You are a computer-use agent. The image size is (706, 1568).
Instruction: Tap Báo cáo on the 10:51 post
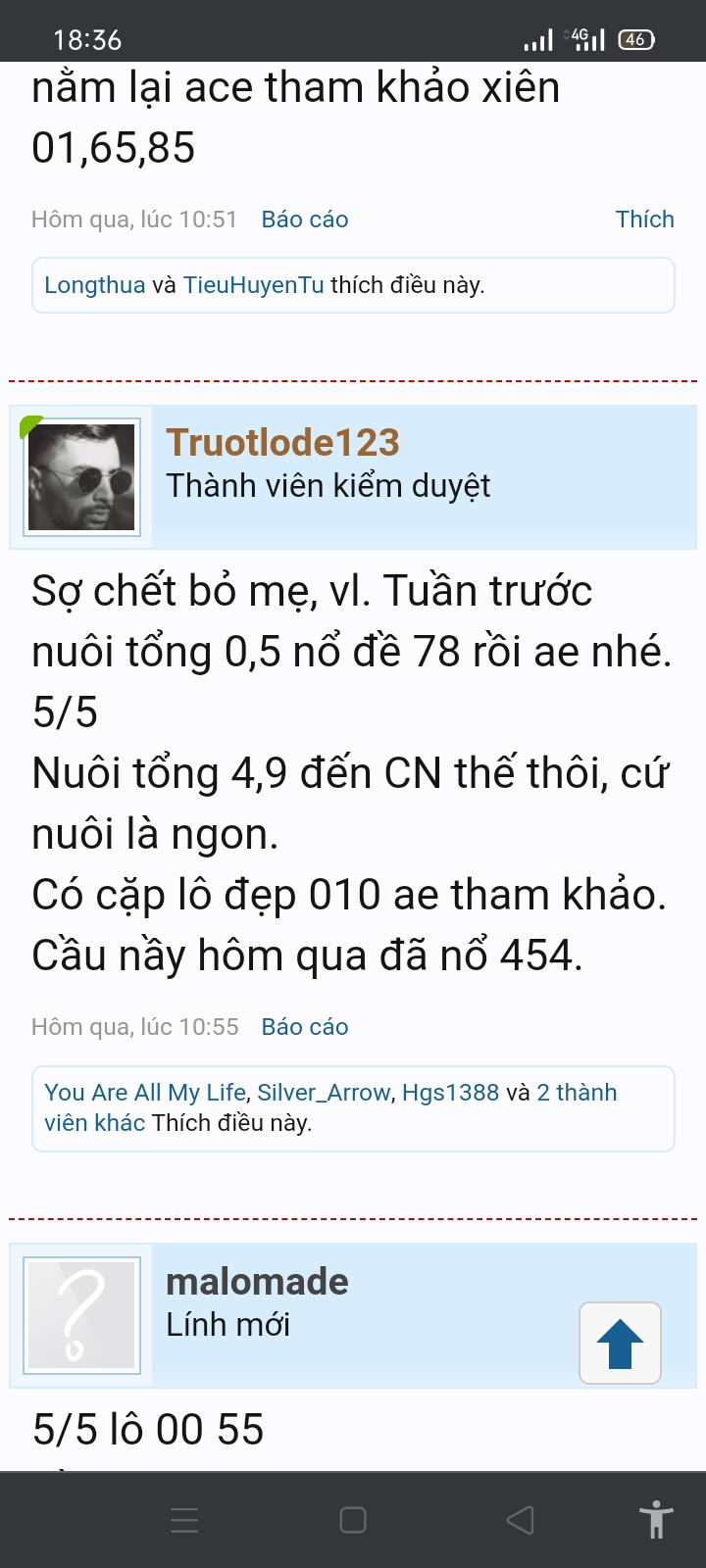[305, 220]
